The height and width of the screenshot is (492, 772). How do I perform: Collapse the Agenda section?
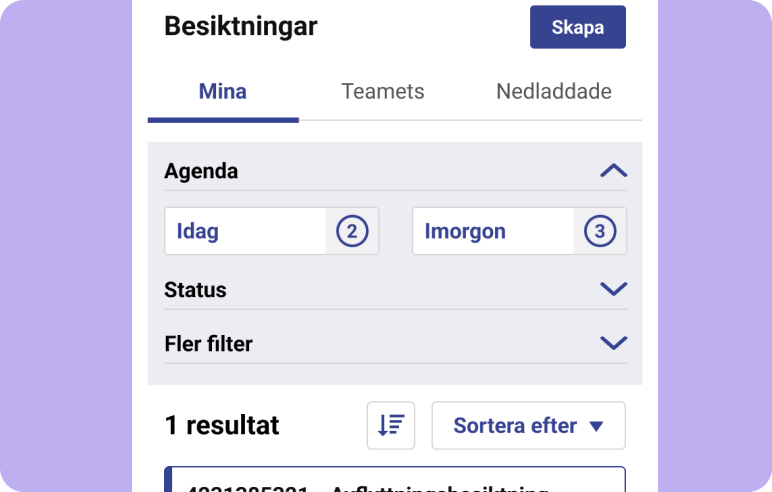[613, 171]
